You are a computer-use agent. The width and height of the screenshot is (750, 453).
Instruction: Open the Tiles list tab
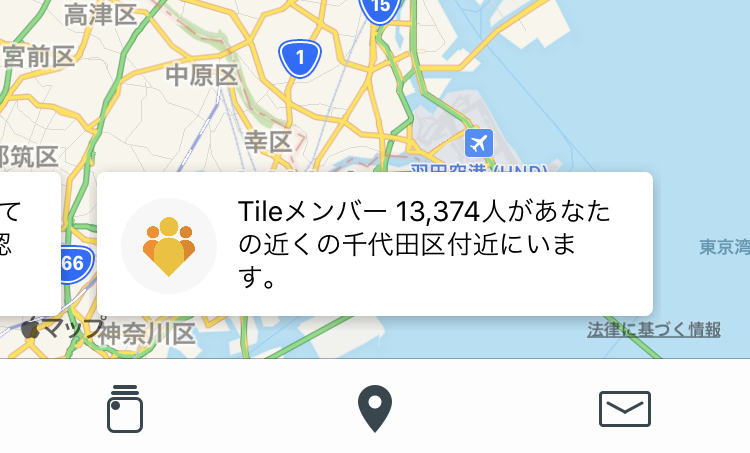coord(125,408)
